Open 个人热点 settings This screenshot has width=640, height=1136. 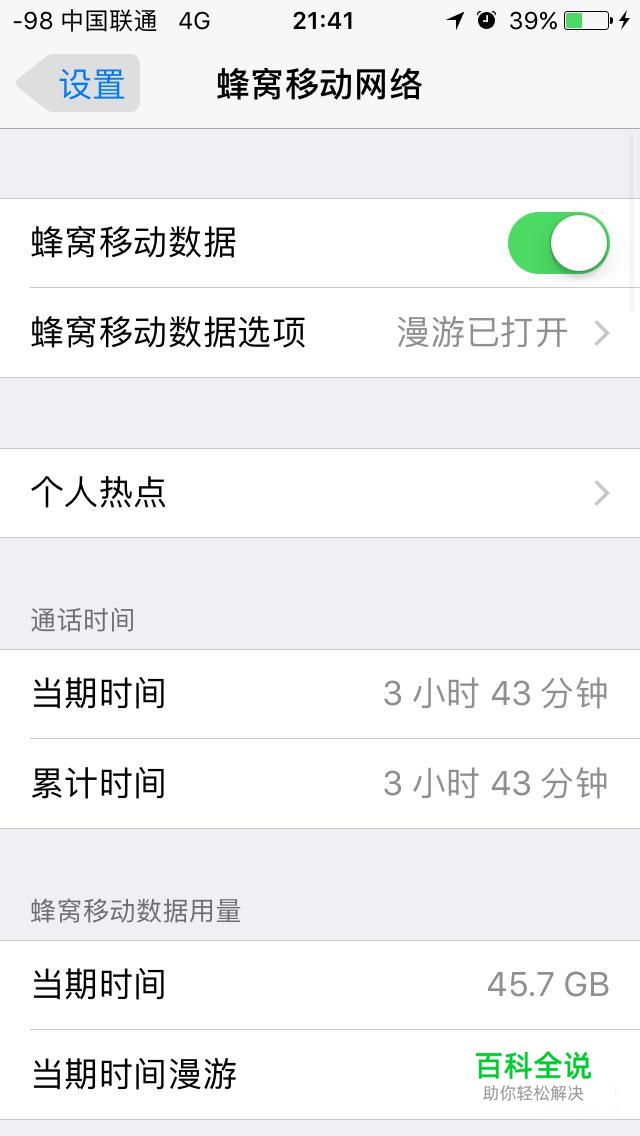click(x=320, y=493)
